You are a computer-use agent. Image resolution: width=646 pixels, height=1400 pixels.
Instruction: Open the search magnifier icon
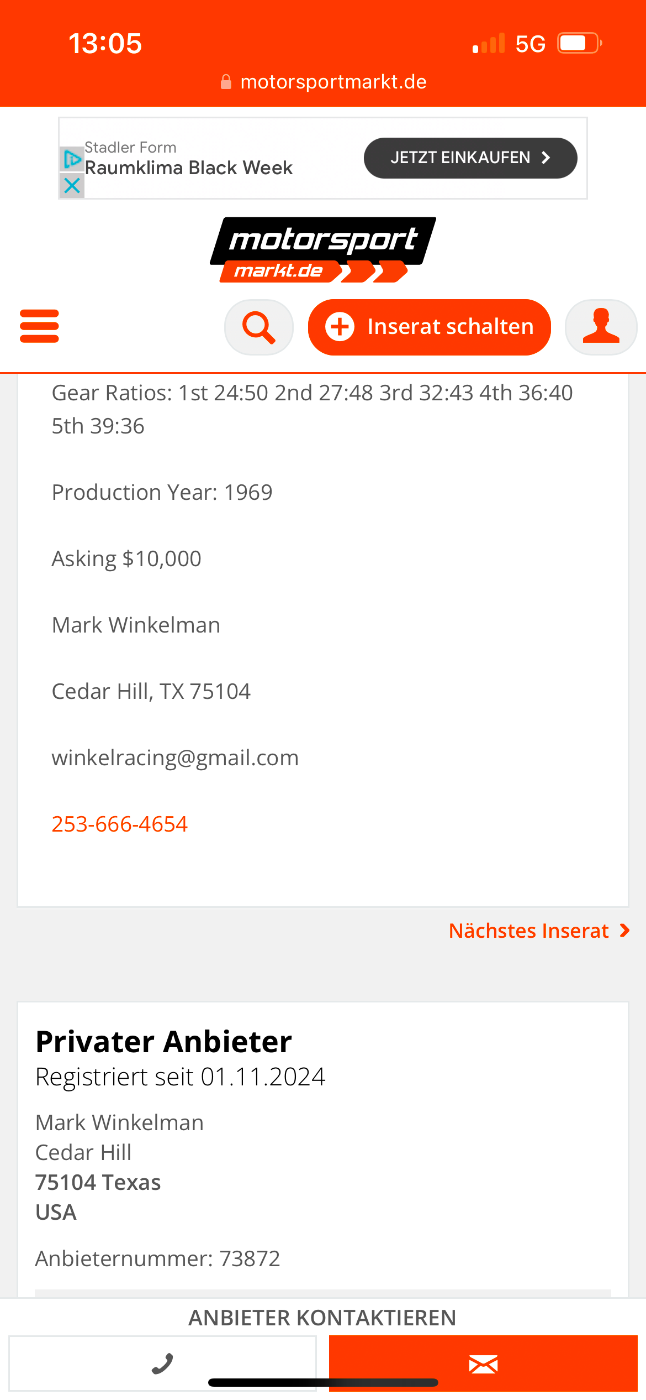[x=259, y=327]
